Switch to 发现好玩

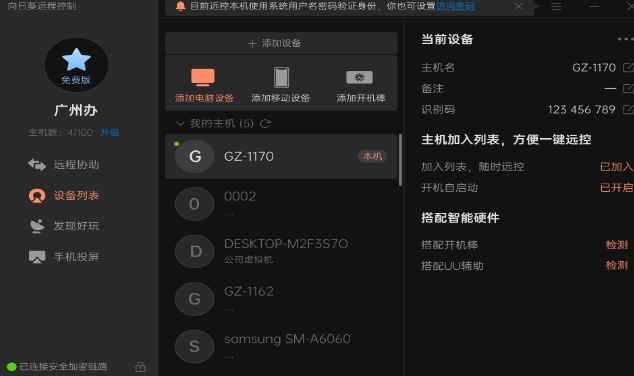64,226
